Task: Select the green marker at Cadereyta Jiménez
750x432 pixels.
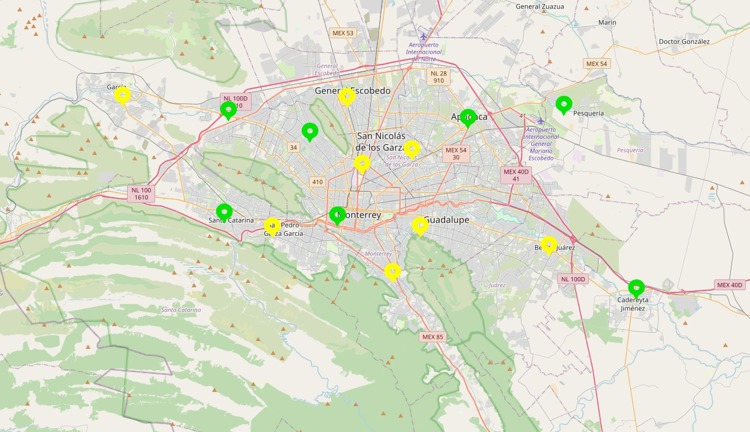Action: click(x=636, y=287)
